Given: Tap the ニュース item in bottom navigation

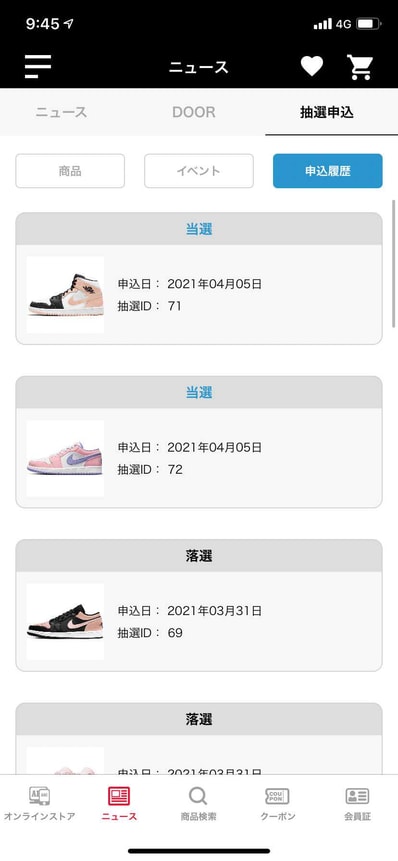Looking at the screenshot, I should [119, 803].
